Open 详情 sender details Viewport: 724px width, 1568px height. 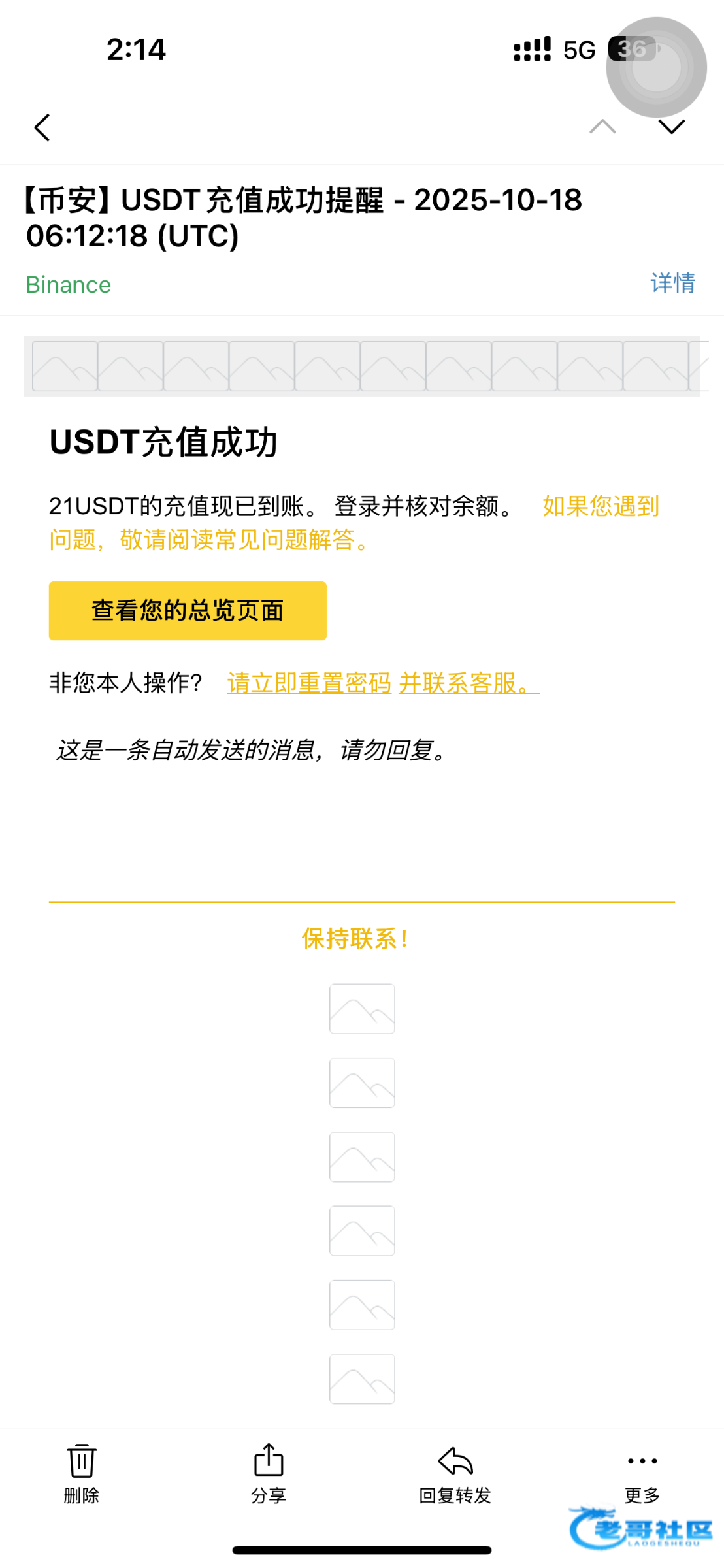click(672, 284)
